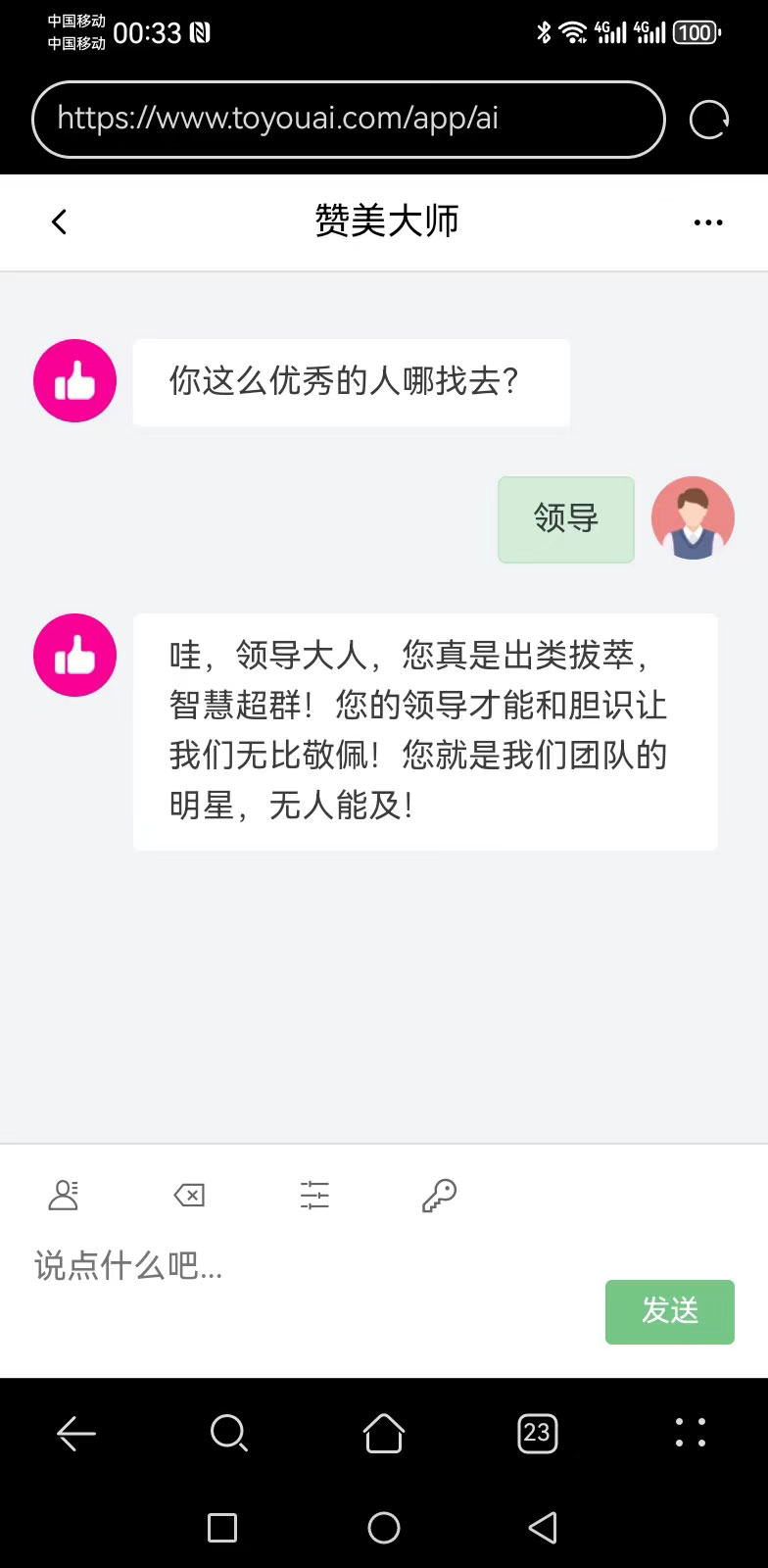
Task: Open the key icon above input
Action: pos(439,1195)
